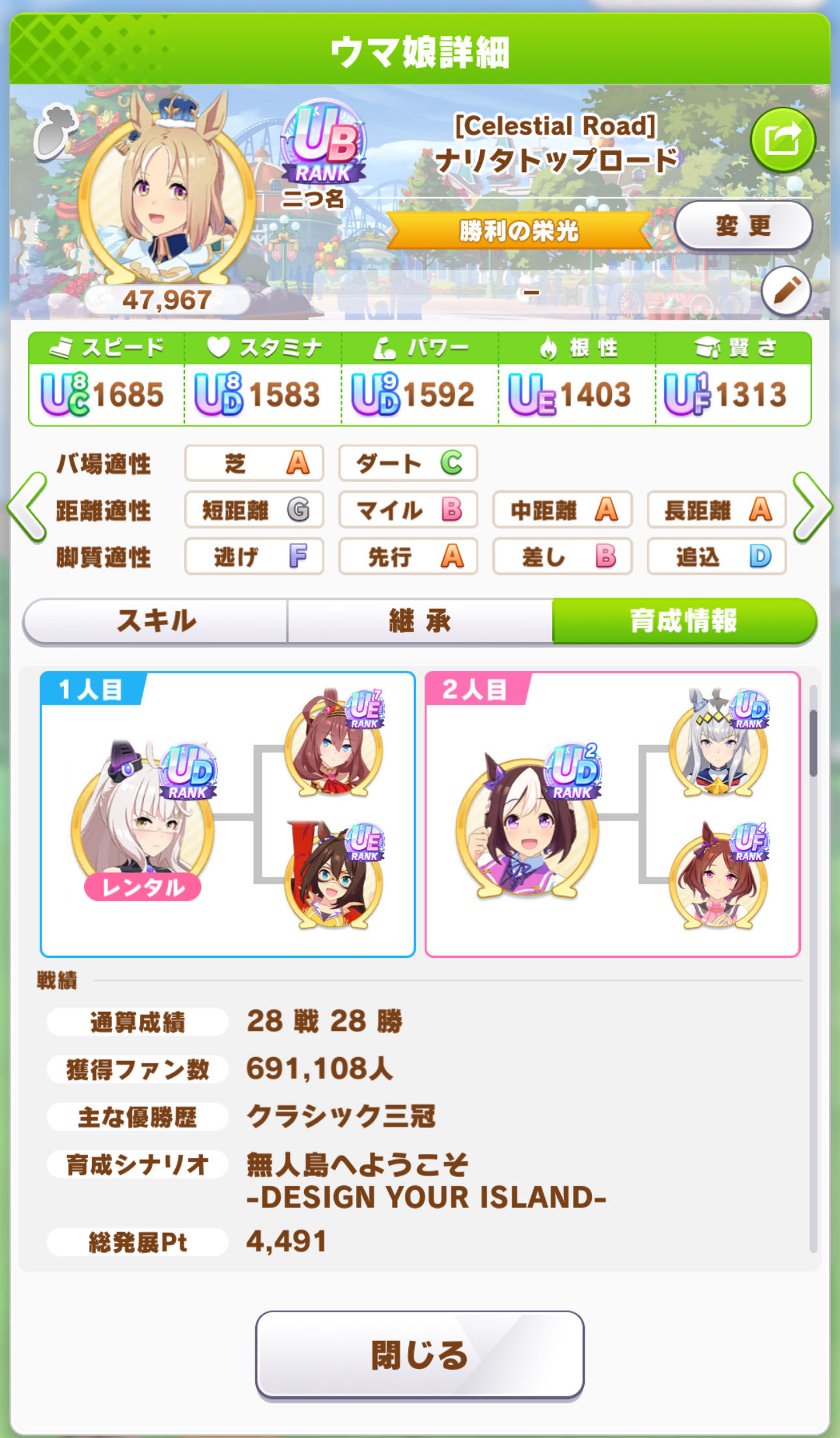Switch to the 継承 tab

[420, 621]
